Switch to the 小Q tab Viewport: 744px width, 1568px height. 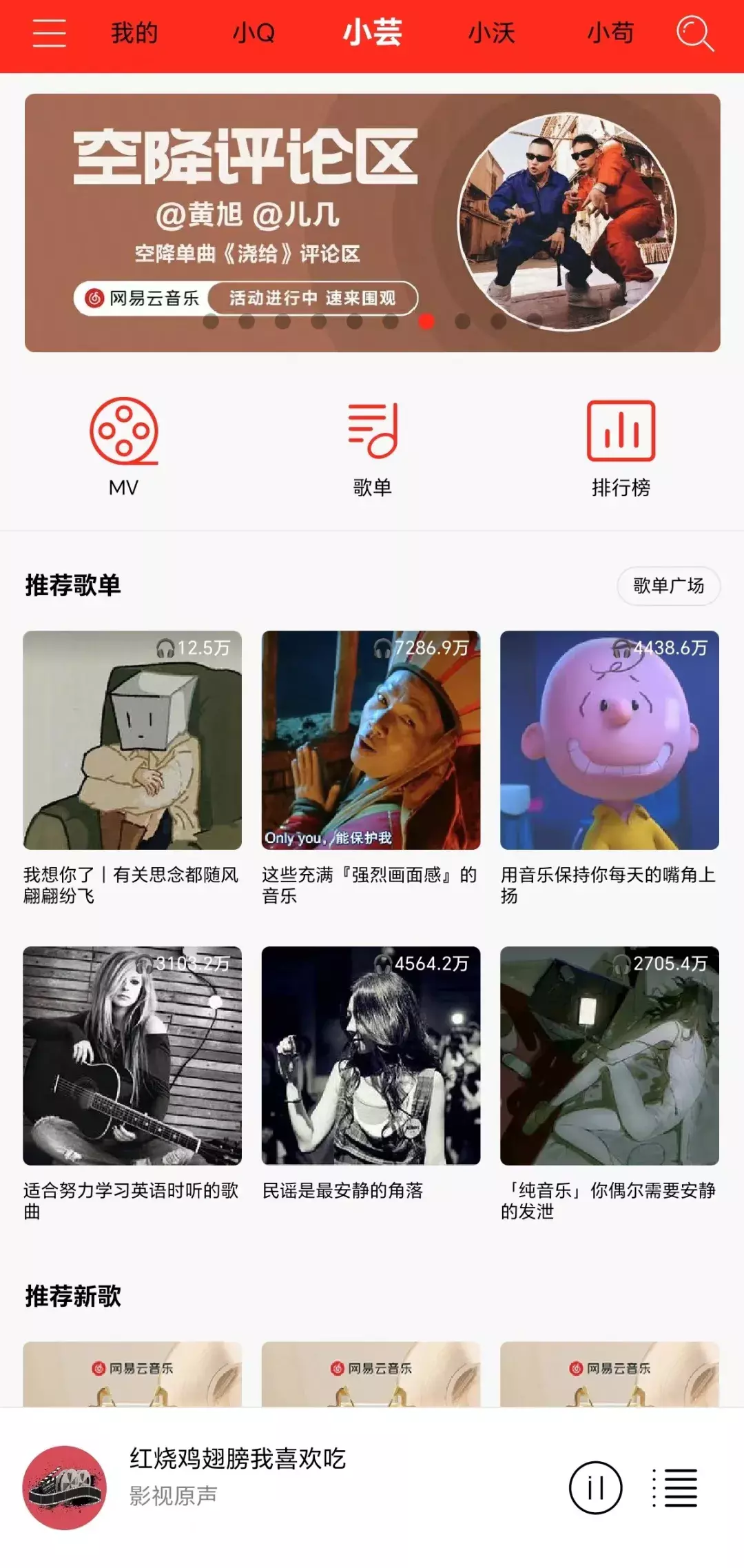click(x=254, y=33)
